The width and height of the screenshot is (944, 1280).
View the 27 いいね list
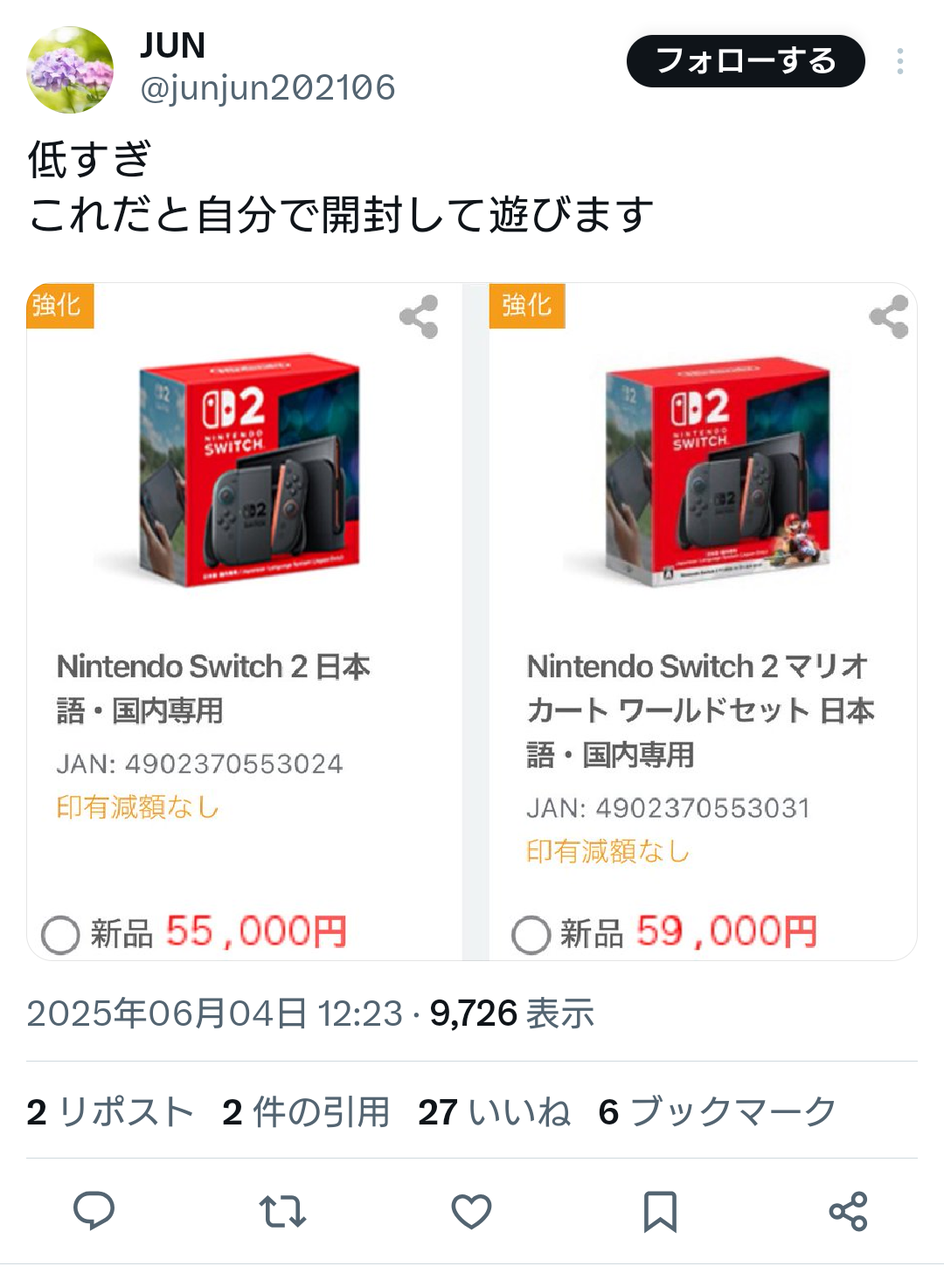494,1111
